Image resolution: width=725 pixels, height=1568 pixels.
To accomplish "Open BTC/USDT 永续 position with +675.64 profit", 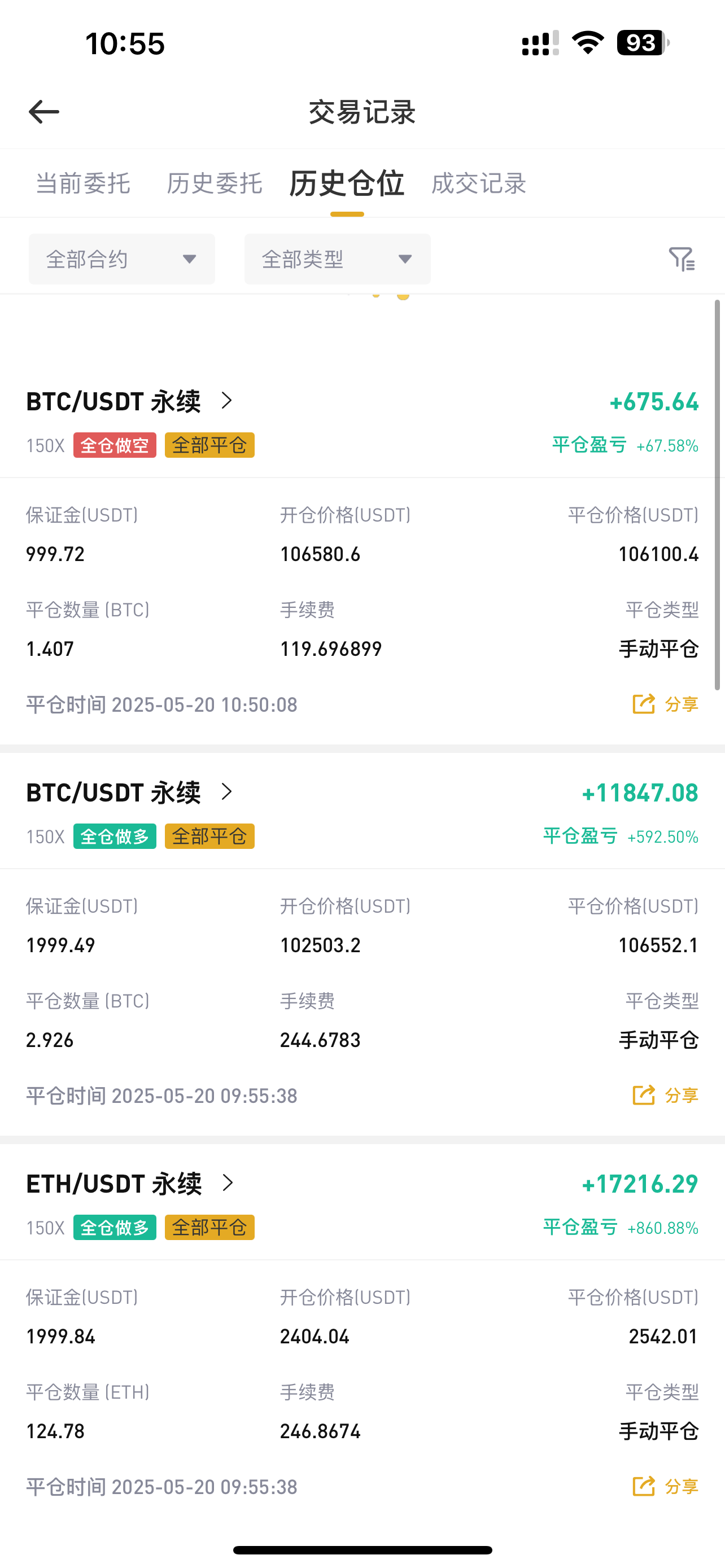I will click(x=129, y=402).
